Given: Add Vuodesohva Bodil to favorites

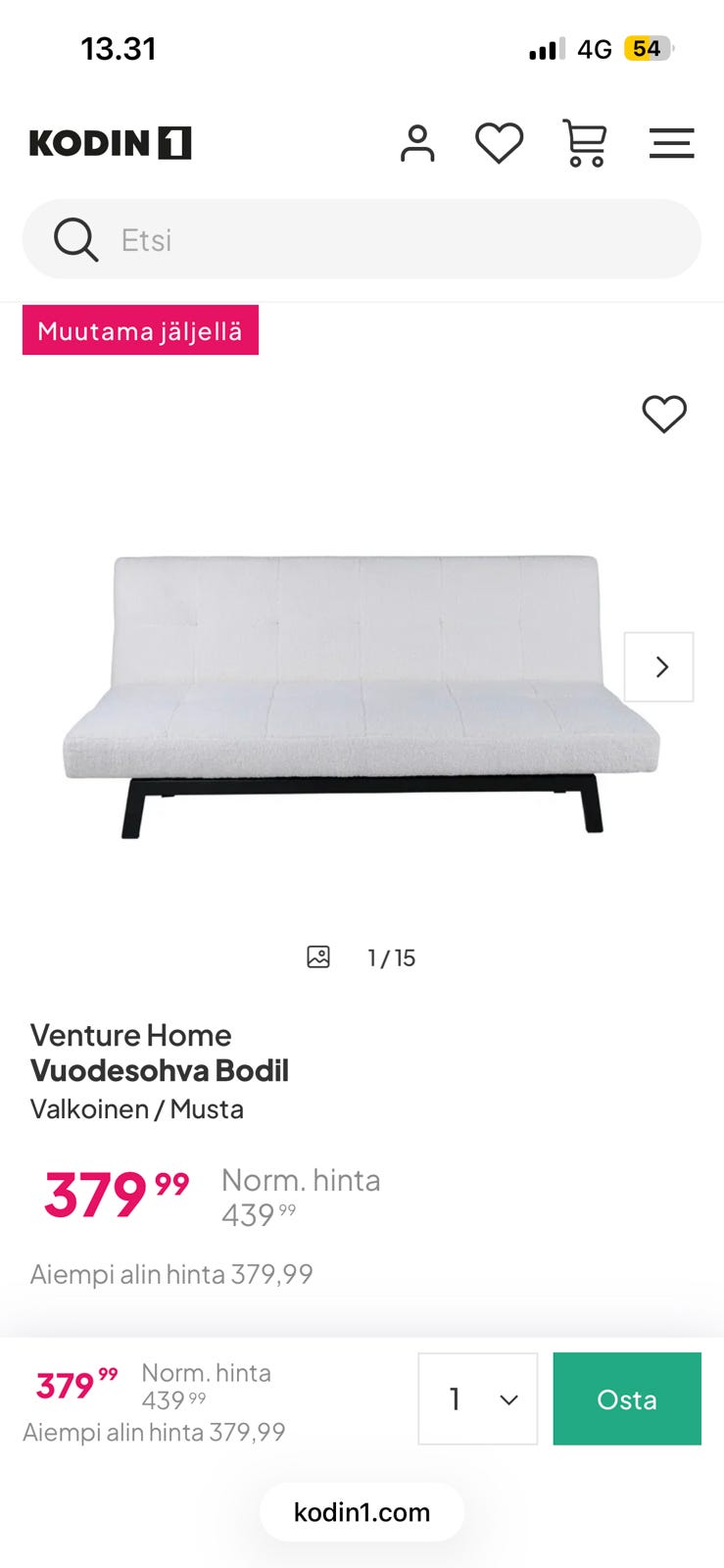Looking at the screenshot, I should pos(664,414).
